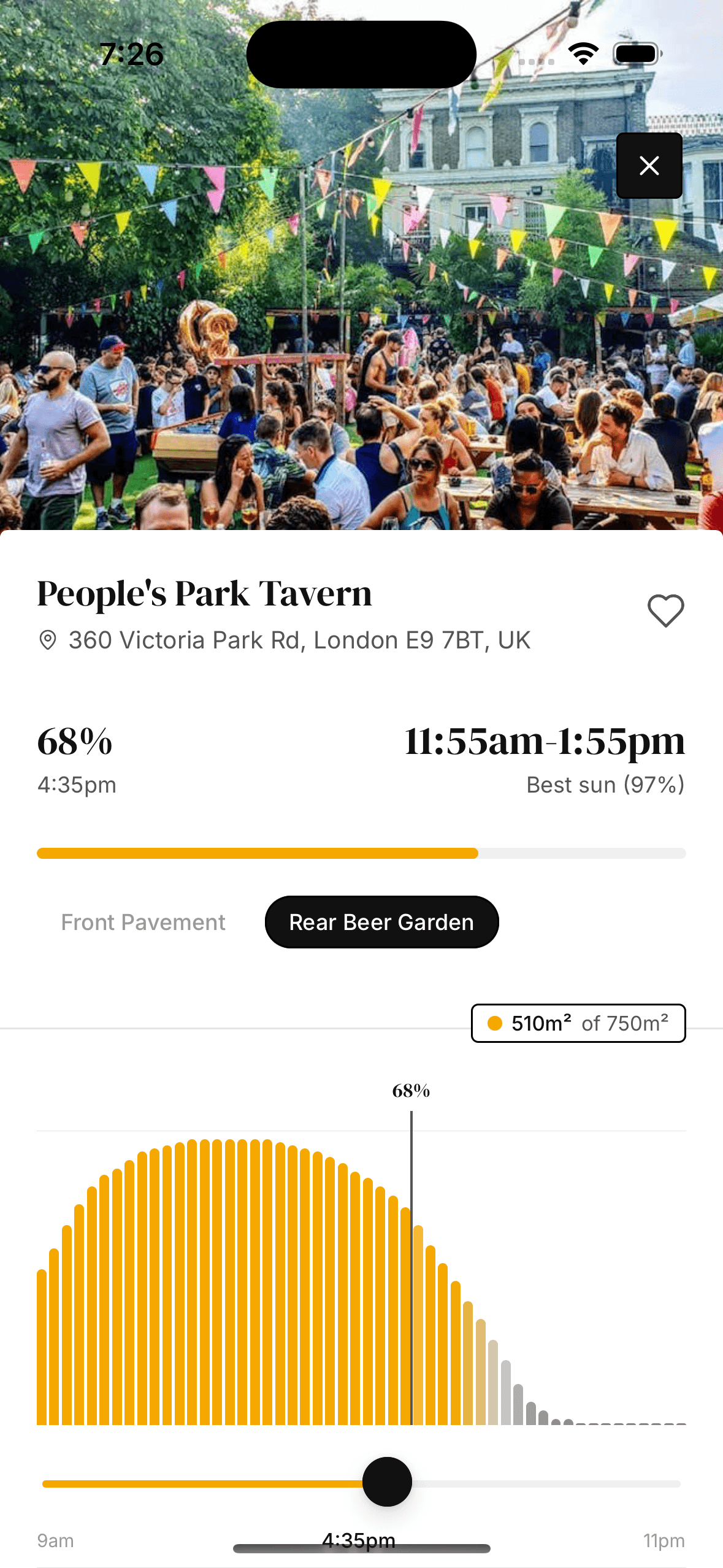Tap the heart to favorite People's Park Tavern
723x1568 pixels.
point(666,610)
